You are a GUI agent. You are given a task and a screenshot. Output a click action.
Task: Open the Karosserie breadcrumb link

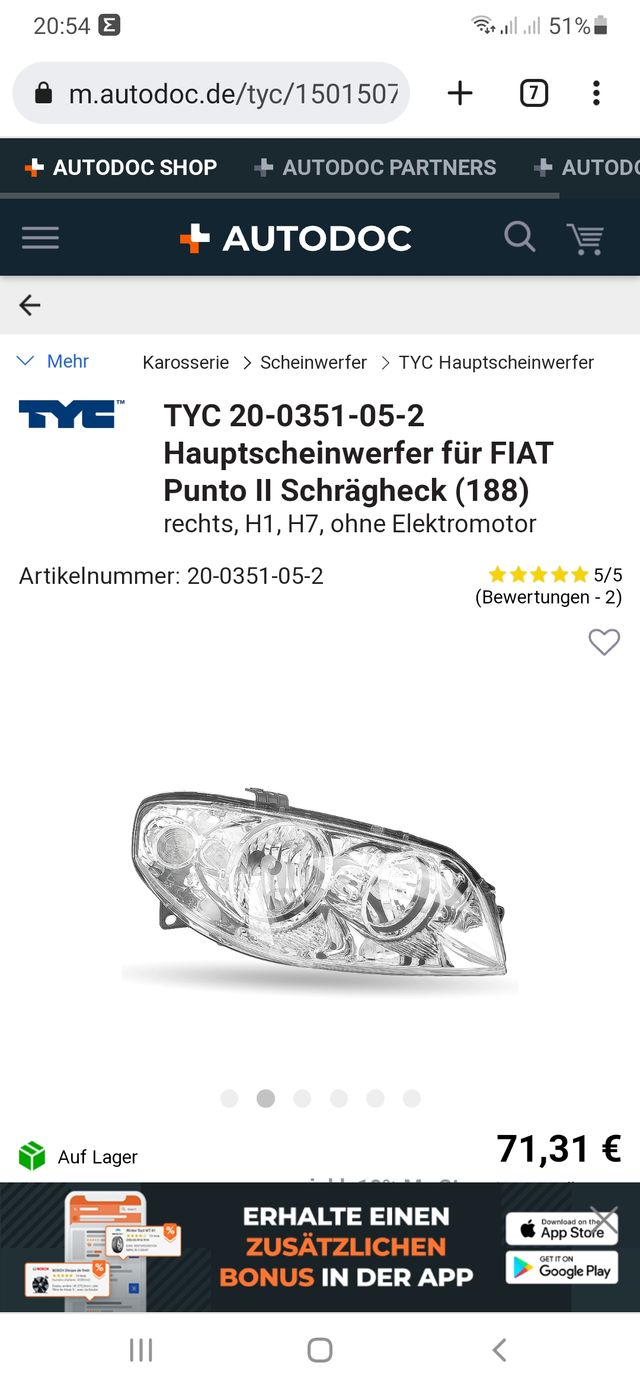(x=185, y=362)
